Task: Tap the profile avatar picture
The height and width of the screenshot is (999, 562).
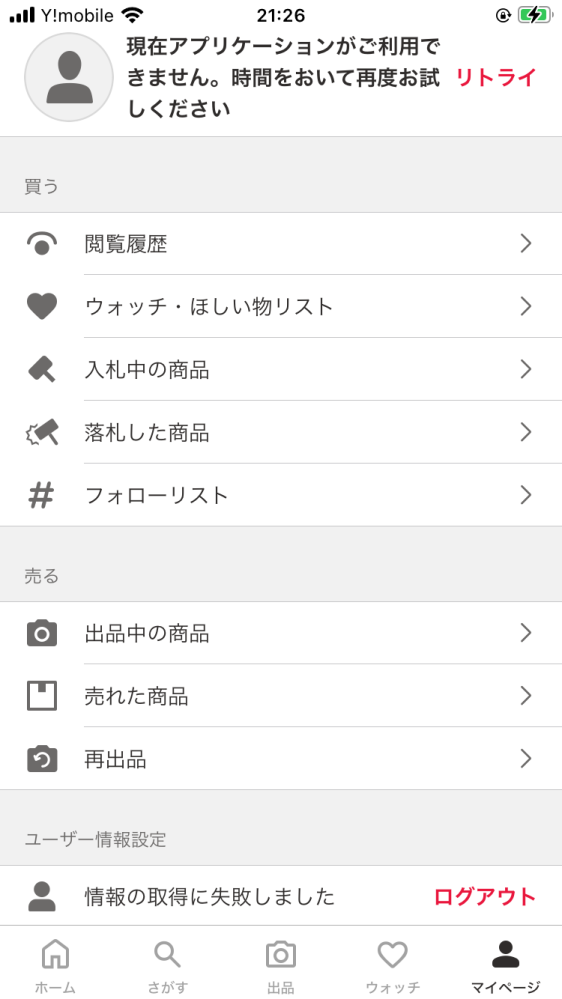Action: pyautogui.click(x=69, y=77)
